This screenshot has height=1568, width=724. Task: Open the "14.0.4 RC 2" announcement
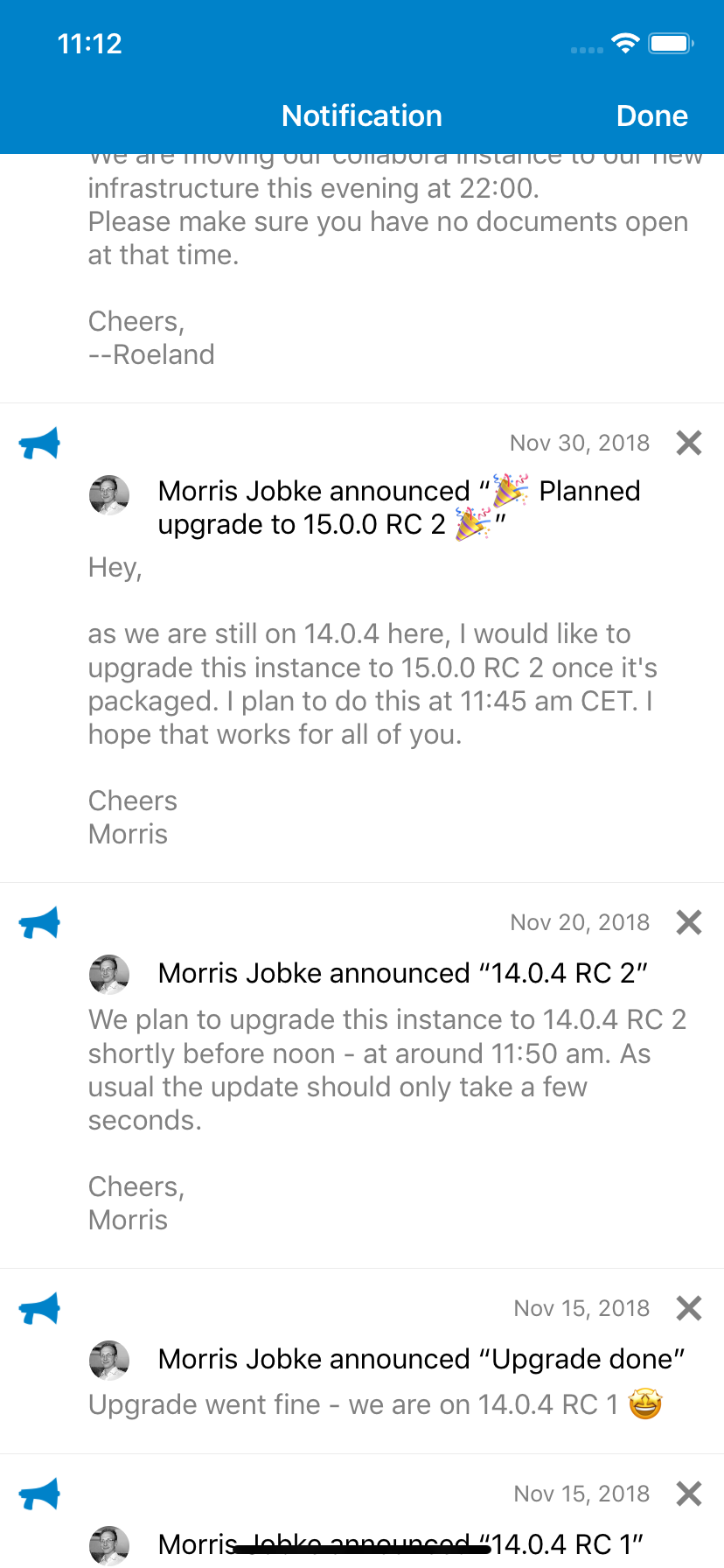(x=402, y=973)
